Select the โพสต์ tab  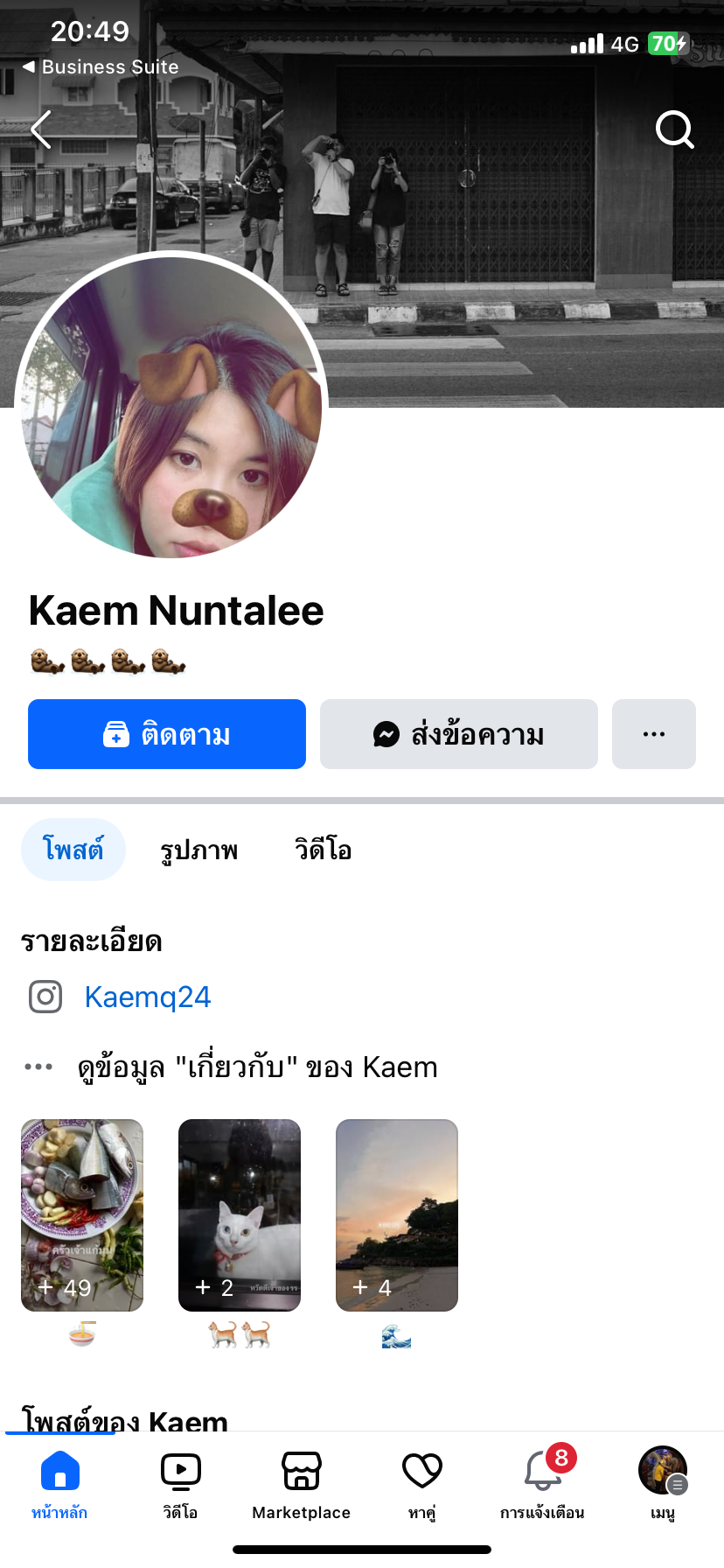[x=73, y=850]
